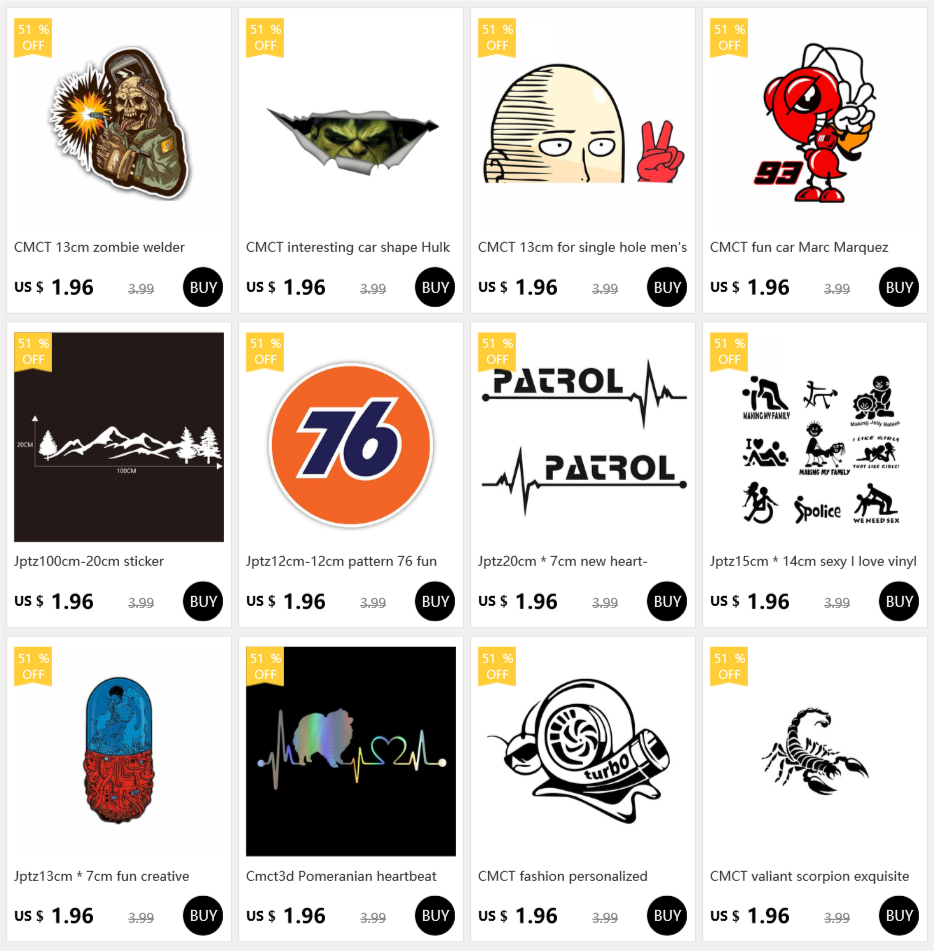
Task: Open the CMCT fashion personalized turbo card
Action: 583,750
